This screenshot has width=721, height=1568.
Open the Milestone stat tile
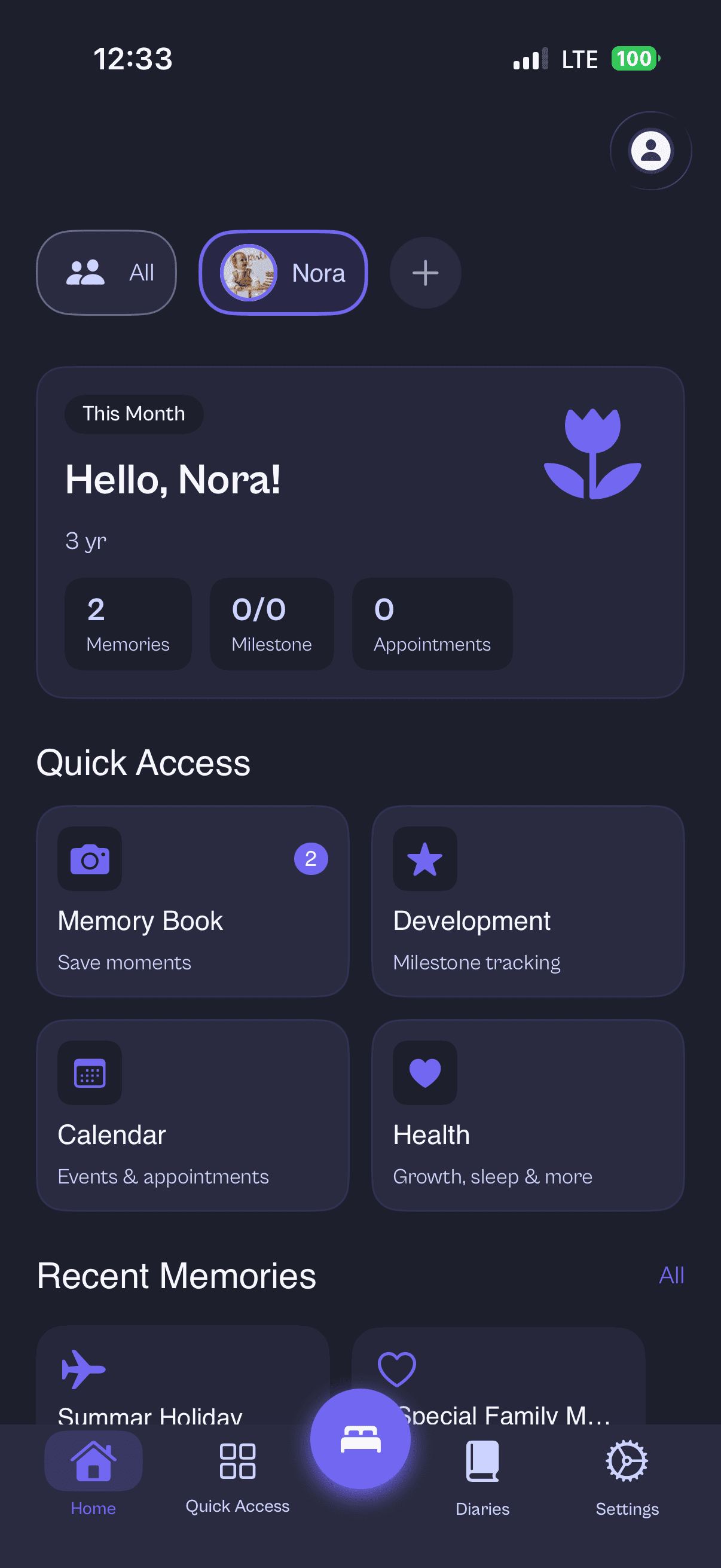point(271,624)
